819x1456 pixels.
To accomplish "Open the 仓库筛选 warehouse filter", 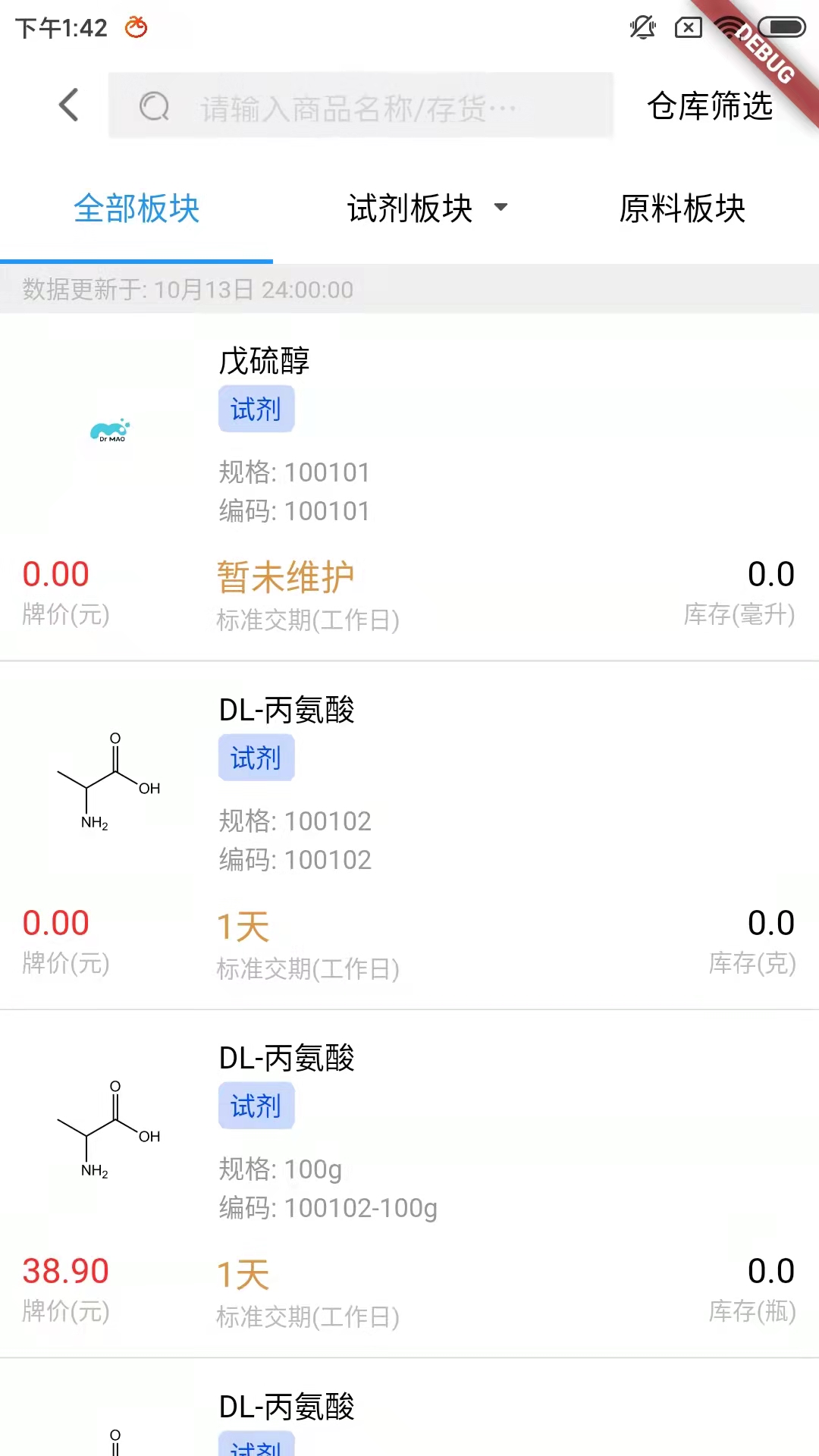I will [710, 105].
